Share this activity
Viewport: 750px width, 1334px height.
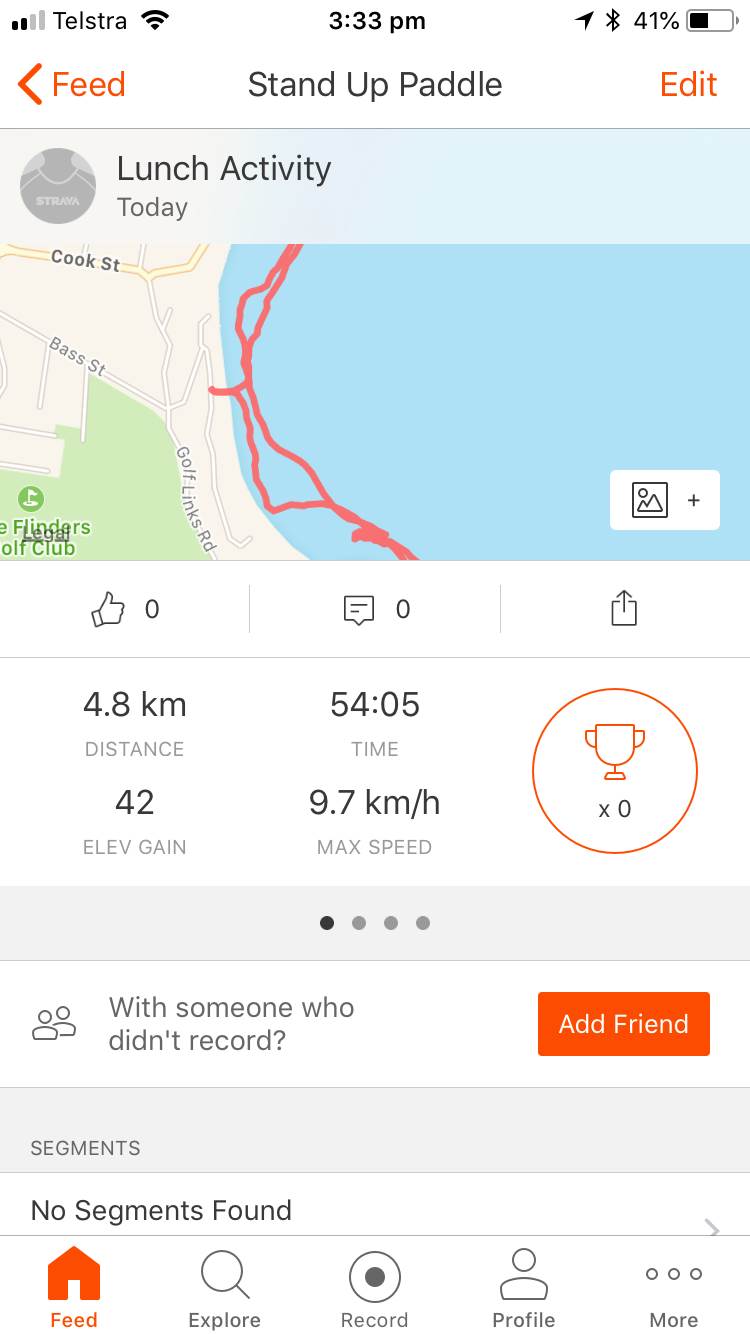coord(624,608)
